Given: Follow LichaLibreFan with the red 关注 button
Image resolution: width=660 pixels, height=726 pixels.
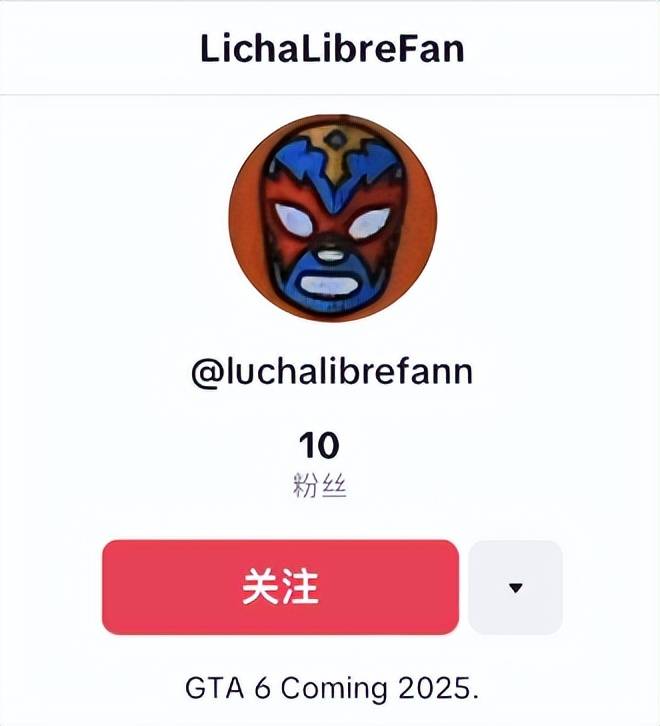Looking at the screenshot, I should point(280,587).
